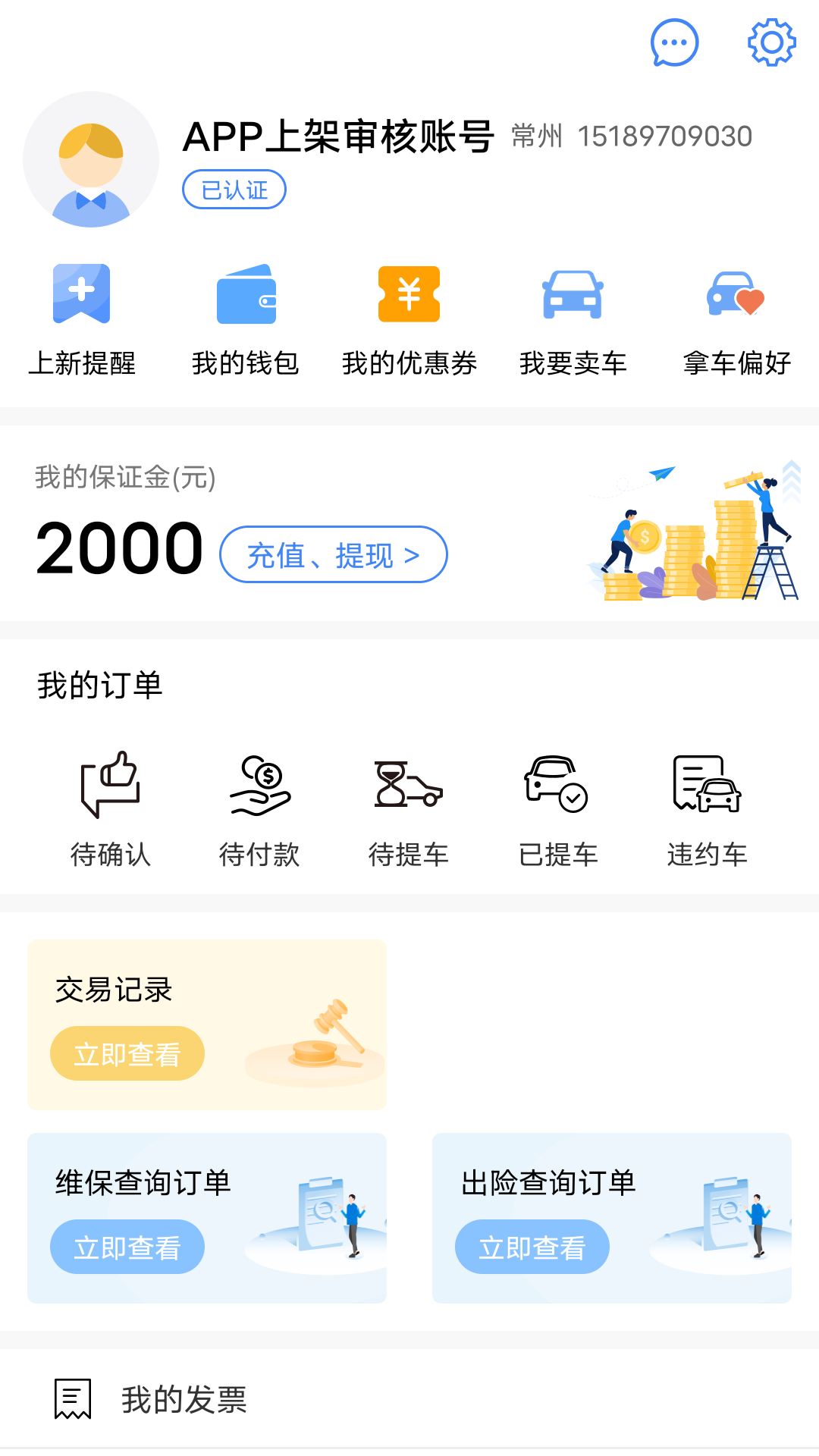Open 维保查询订单 via 立即查看
The width and height of the screenshot is (819, 1456).
click(127, 1246)
